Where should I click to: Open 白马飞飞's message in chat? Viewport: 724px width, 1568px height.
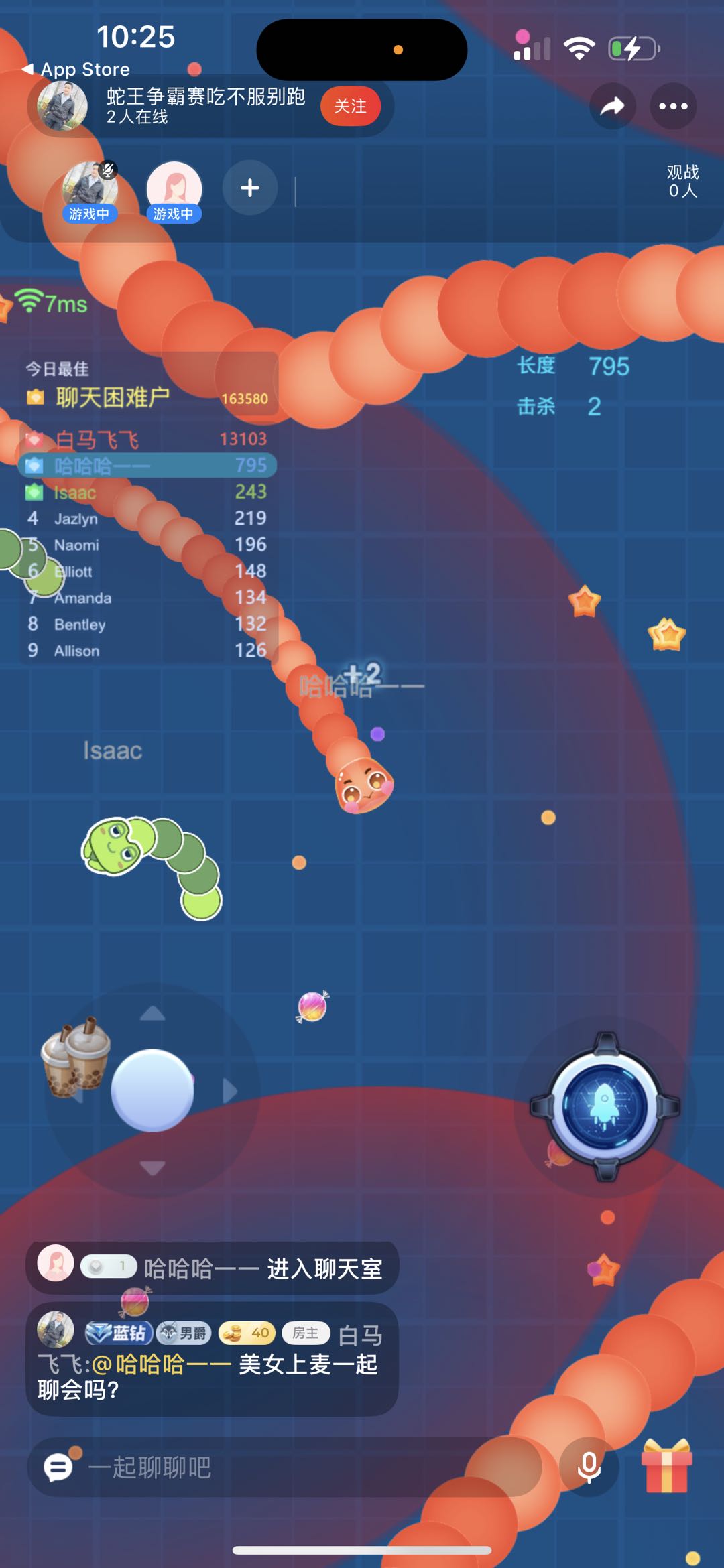coord(211,1360)
